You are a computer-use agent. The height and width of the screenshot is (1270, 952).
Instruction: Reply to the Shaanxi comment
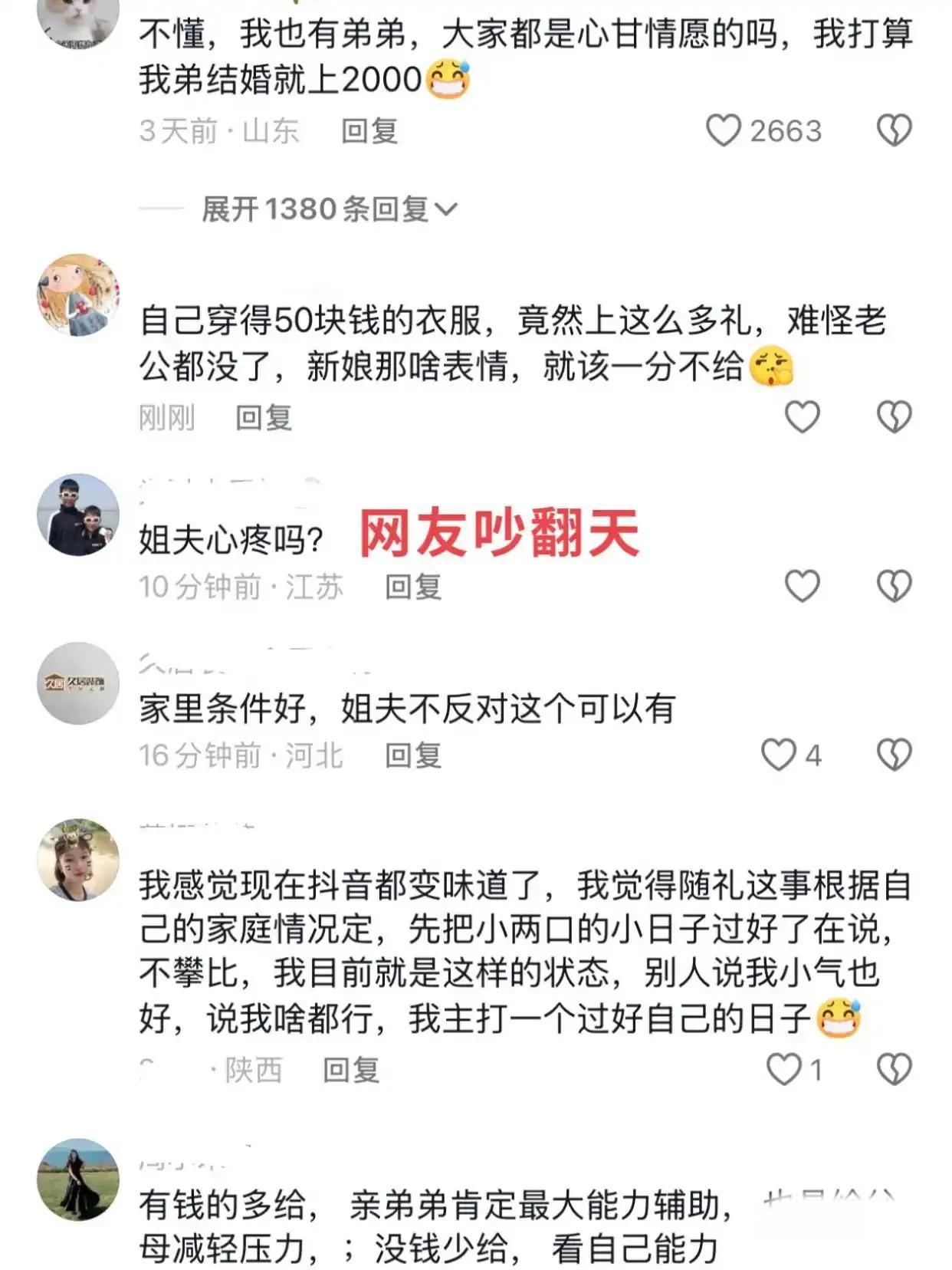(351, 1070)
